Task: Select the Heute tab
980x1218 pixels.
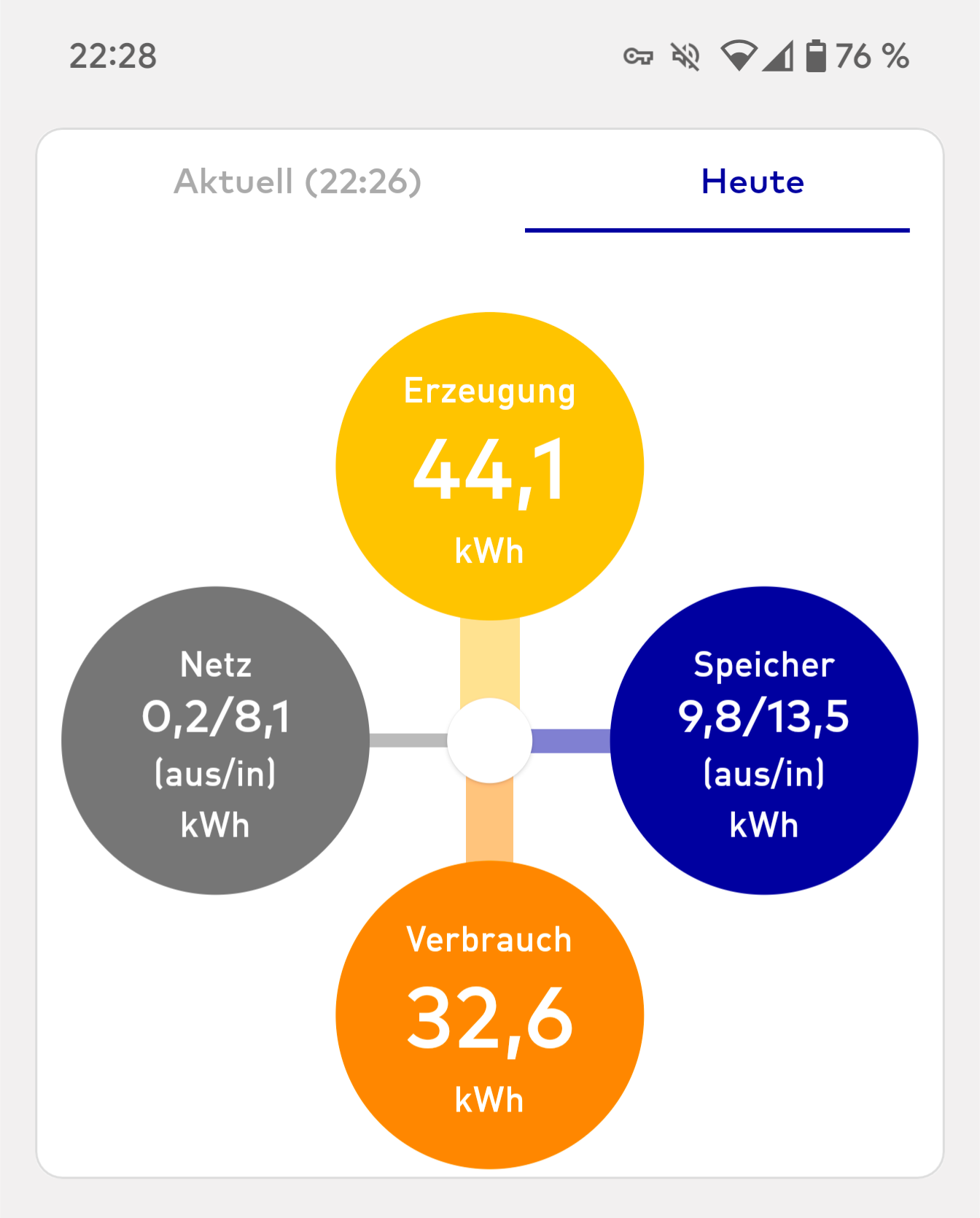Action: tap(752, 182)
